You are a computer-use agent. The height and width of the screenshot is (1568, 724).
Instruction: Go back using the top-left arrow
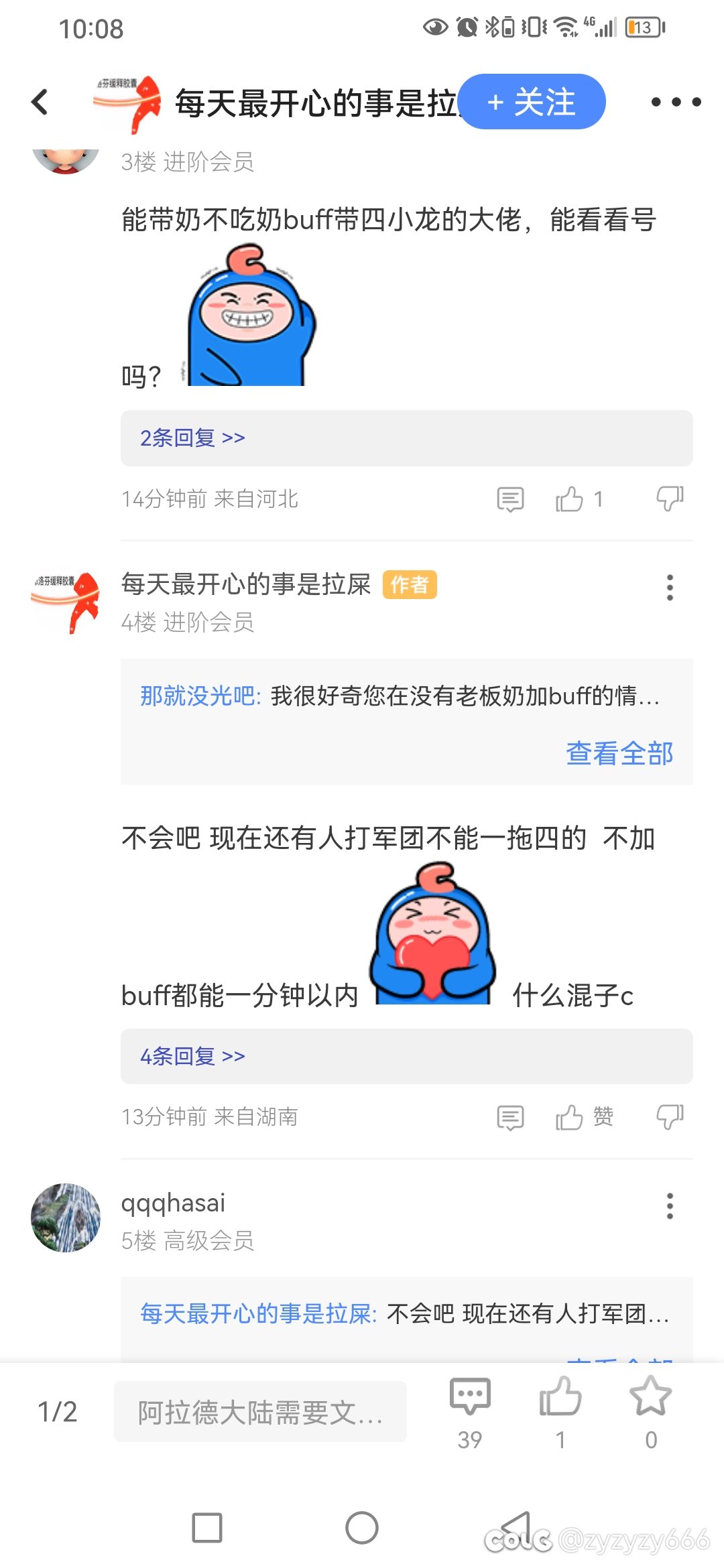[x=40, y=102]
